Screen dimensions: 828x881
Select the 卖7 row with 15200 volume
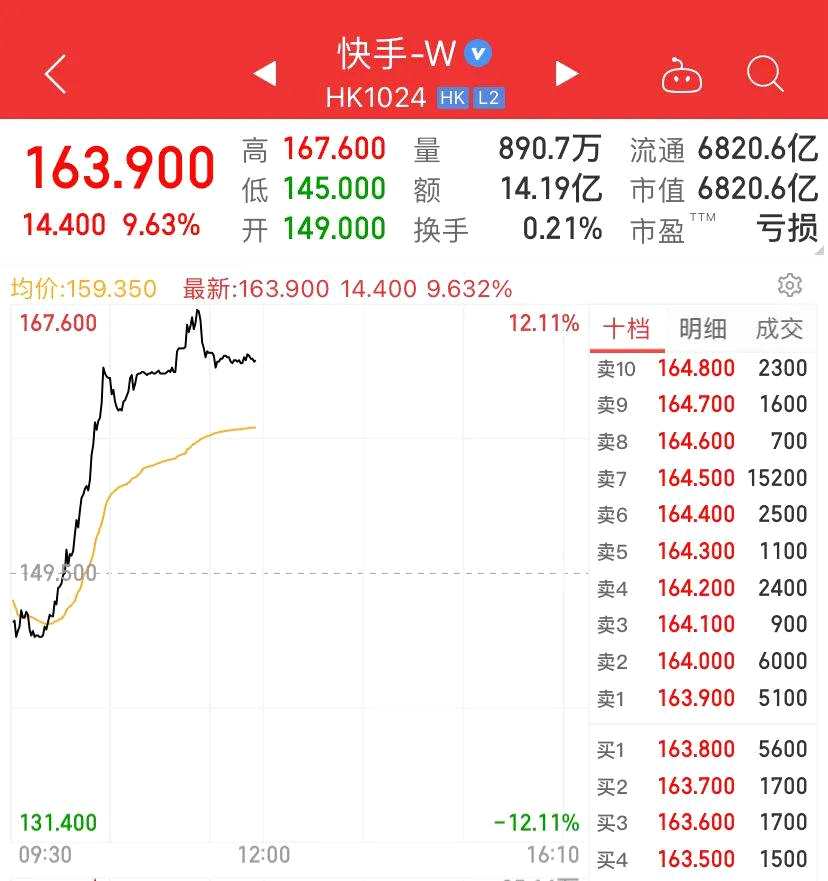700,478
